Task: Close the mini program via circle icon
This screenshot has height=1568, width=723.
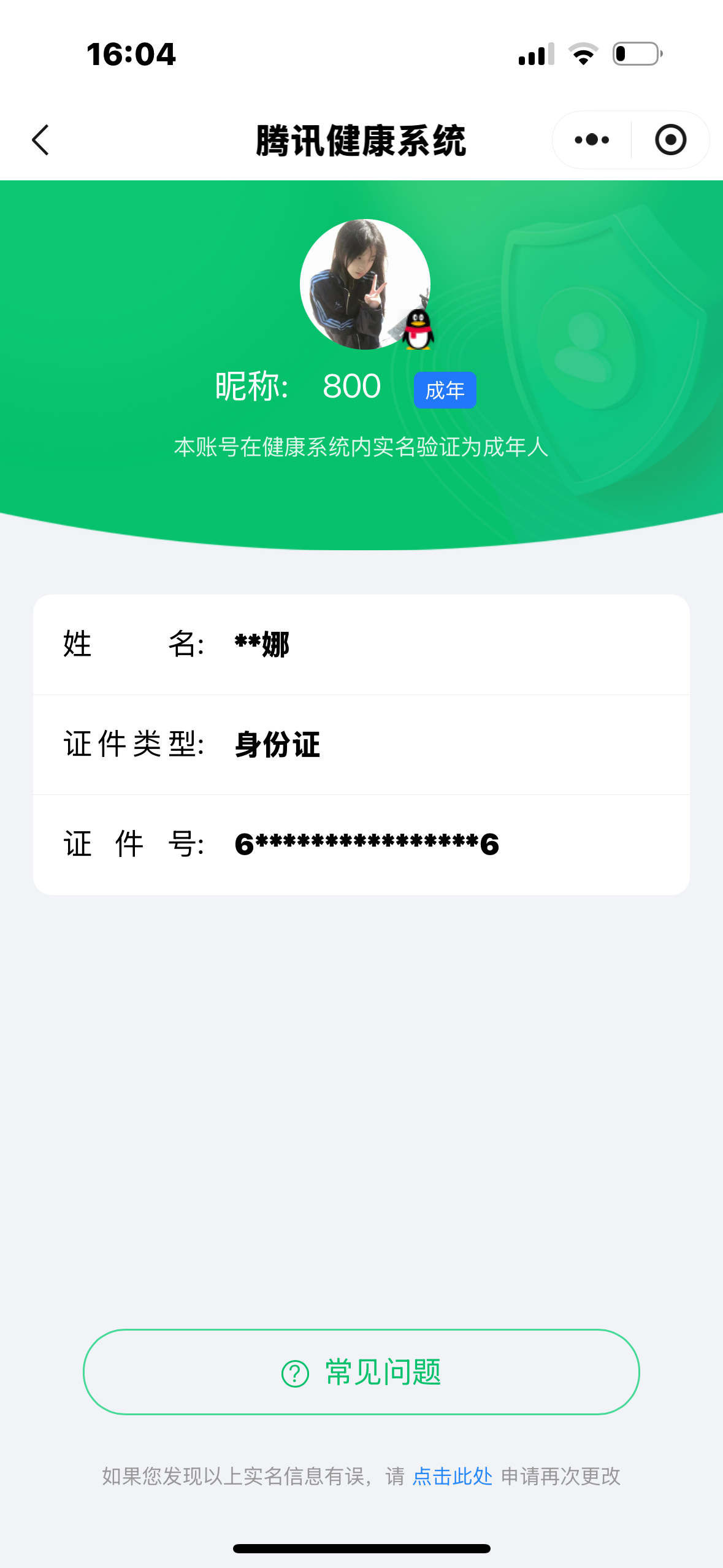Action: click(x=670, y=140)
